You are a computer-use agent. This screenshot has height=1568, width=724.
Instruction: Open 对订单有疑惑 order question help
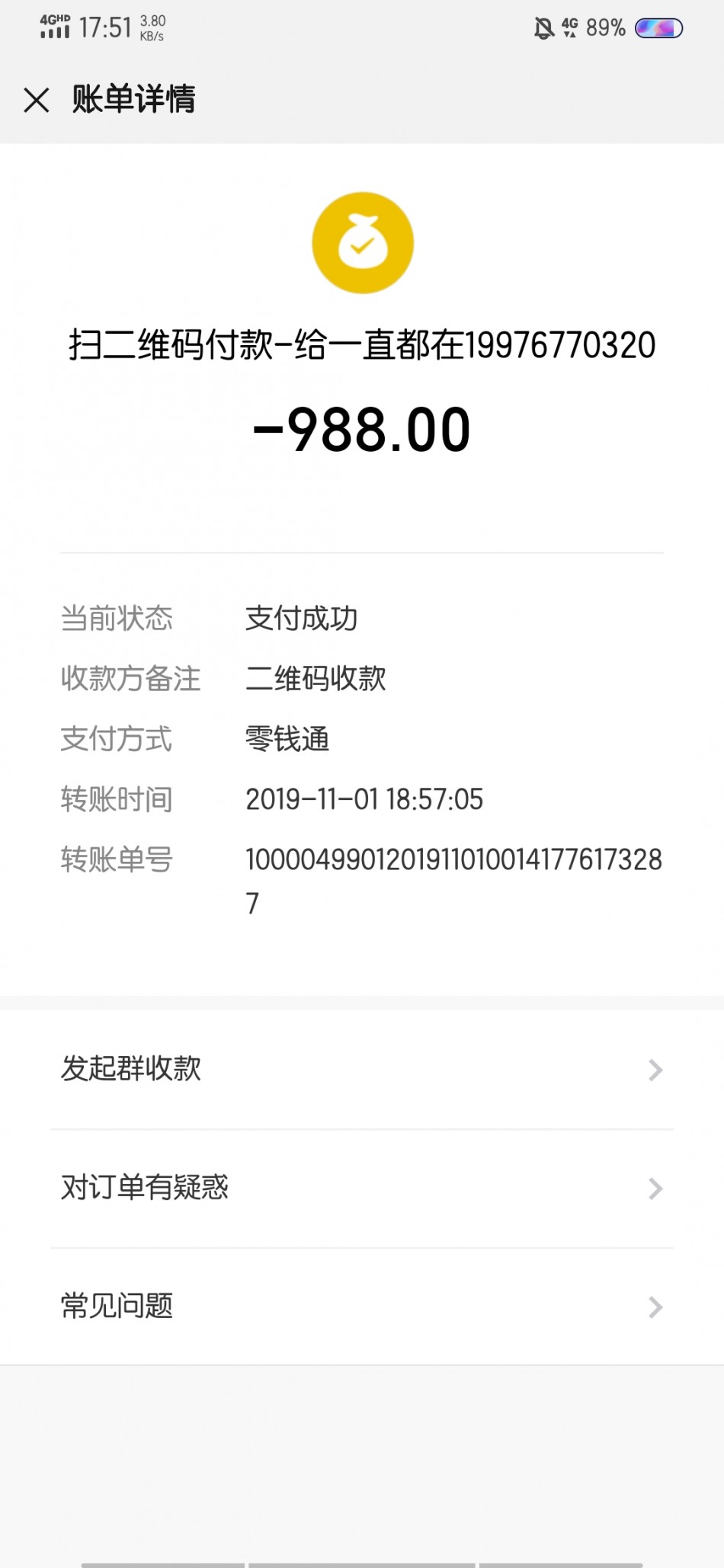(x=361, y=1188)
